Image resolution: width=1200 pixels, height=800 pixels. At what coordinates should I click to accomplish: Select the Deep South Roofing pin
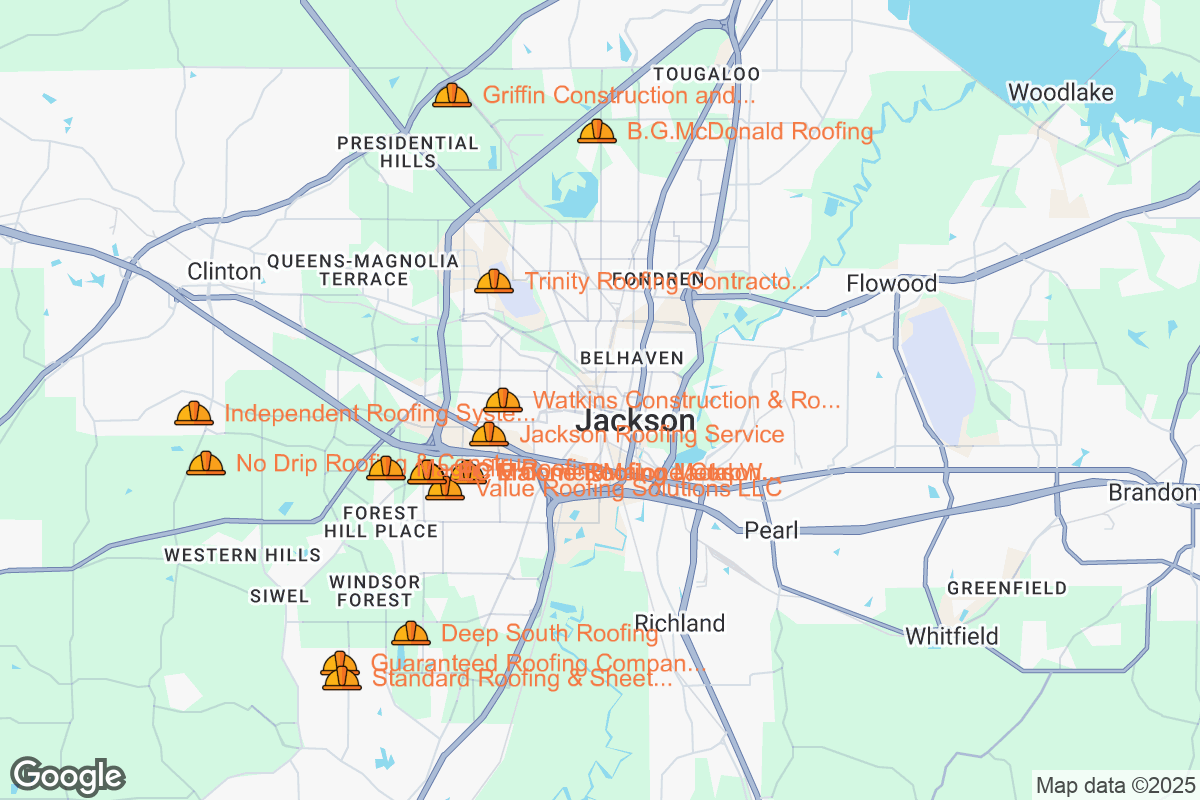[410, 634]
